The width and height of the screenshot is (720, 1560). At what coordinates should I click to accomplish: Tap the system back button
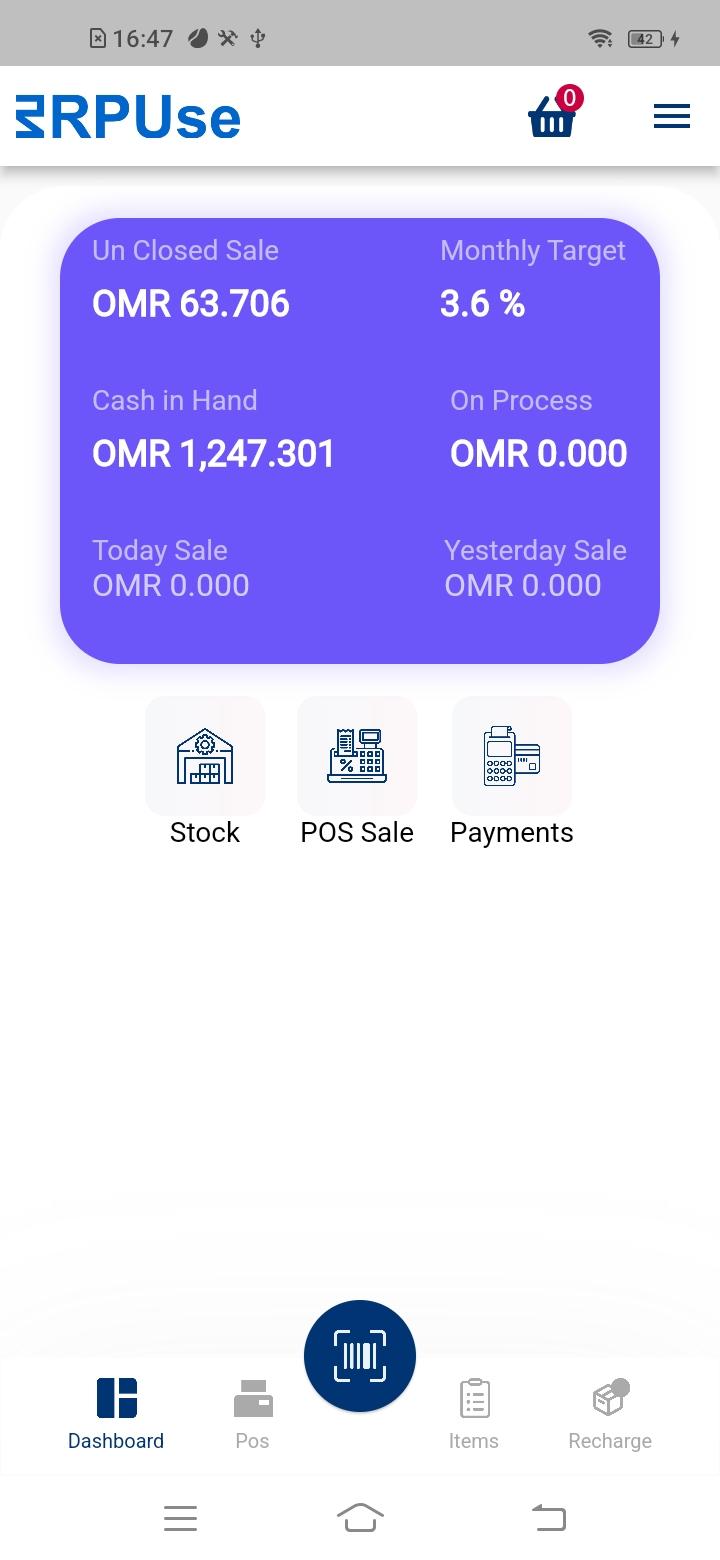[x=548, y=1518]
